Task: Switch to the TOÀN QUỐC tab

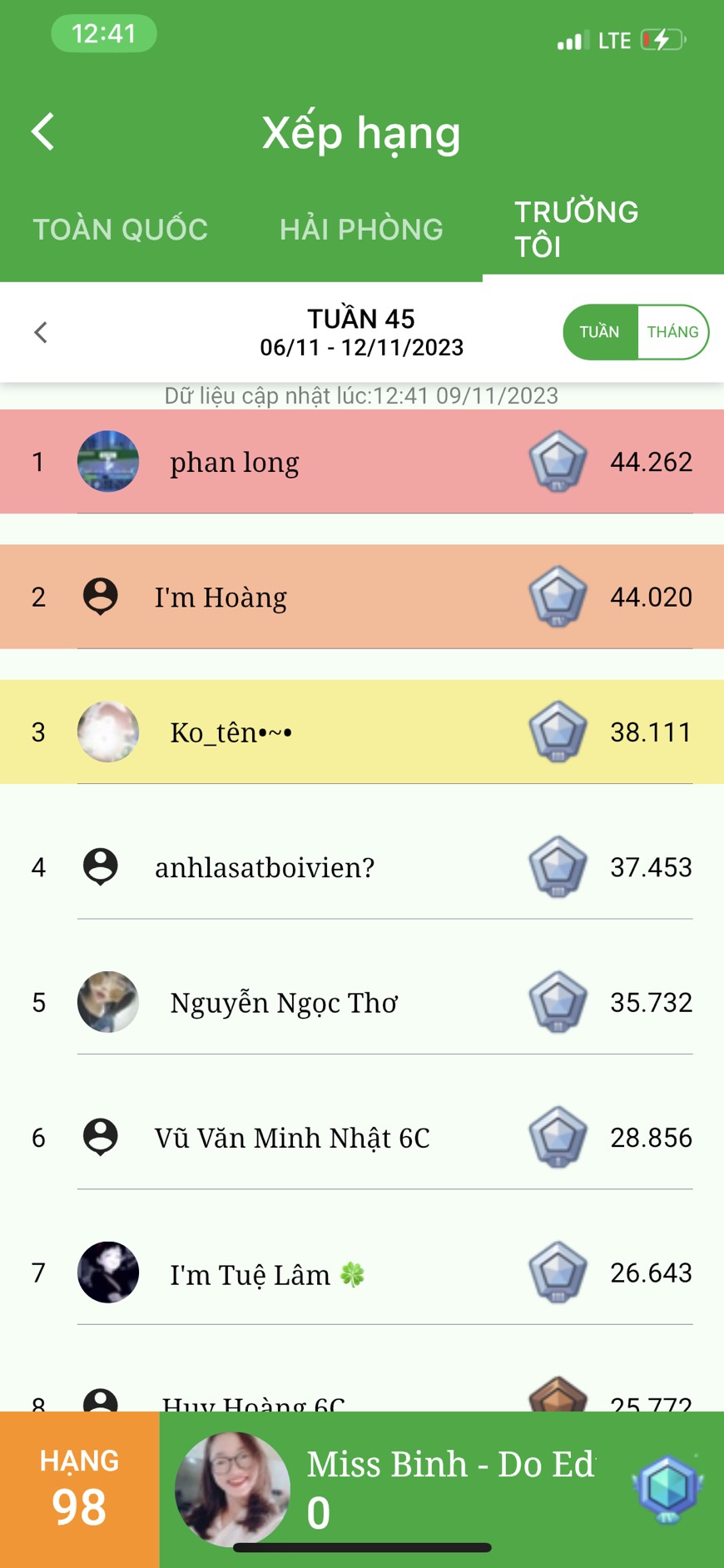Action: pos(120,229)
